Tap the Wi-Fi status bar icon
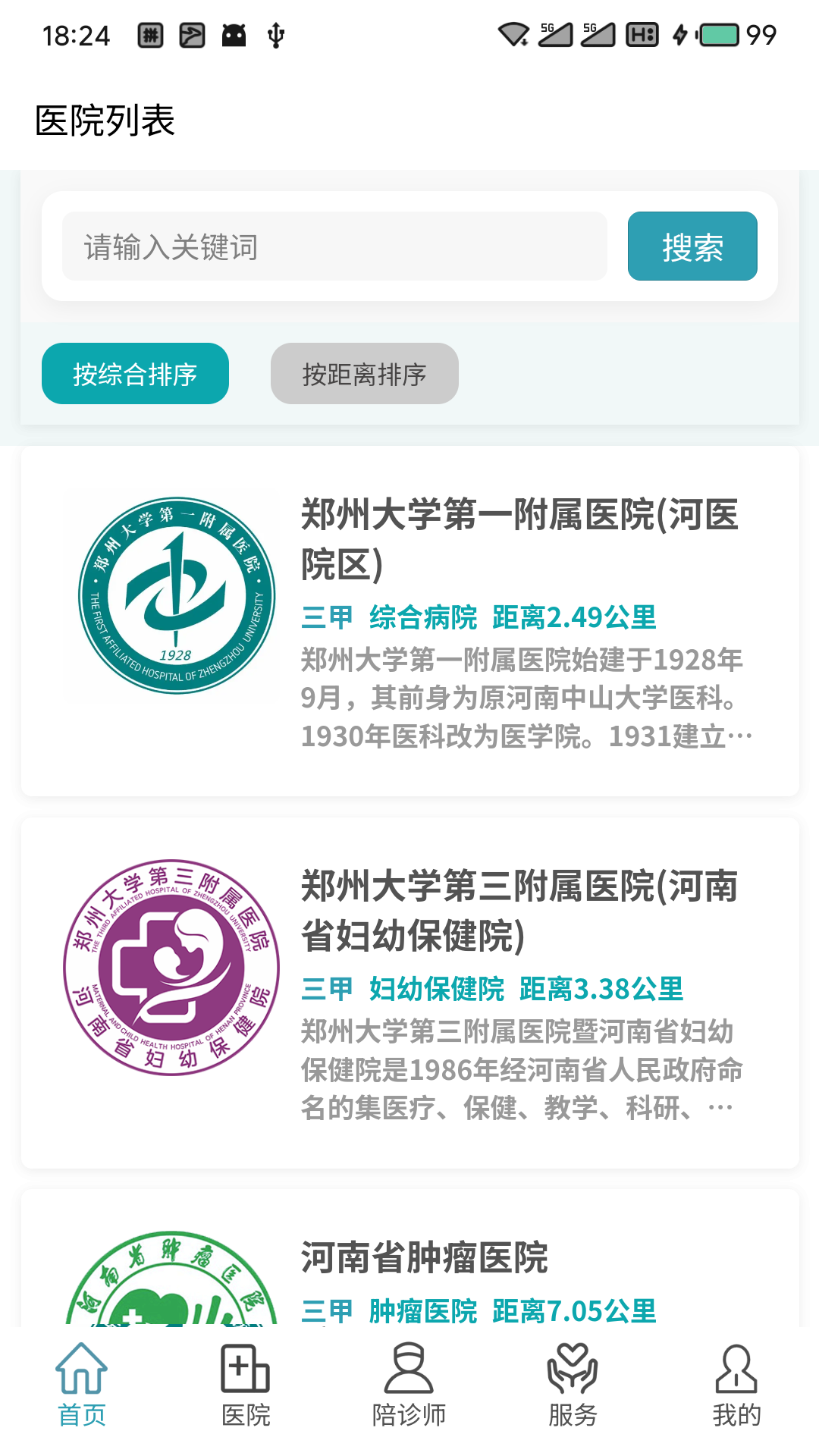 point(513,33)
